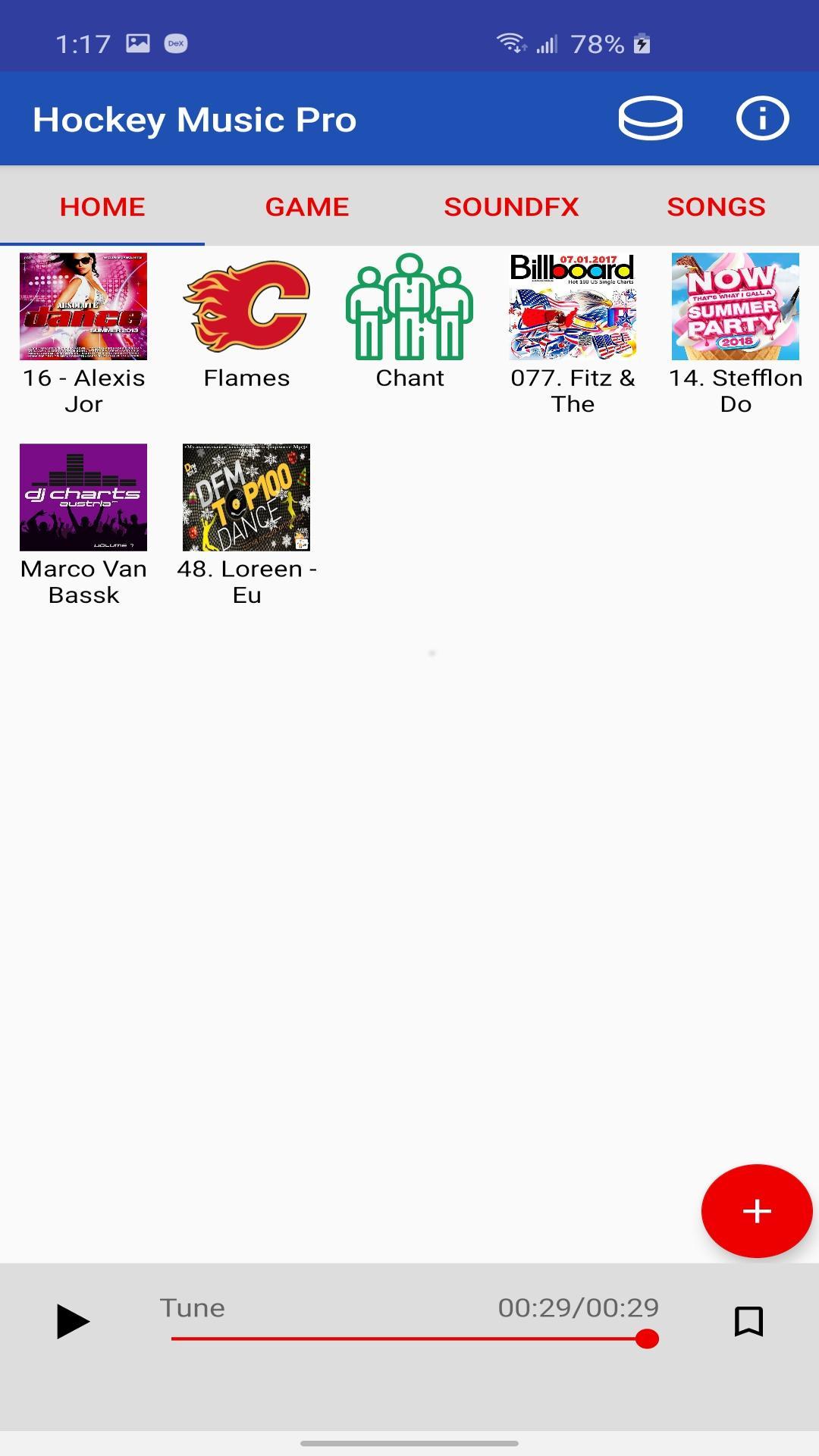Switch to the GAME tab

(x=307, y=207)
